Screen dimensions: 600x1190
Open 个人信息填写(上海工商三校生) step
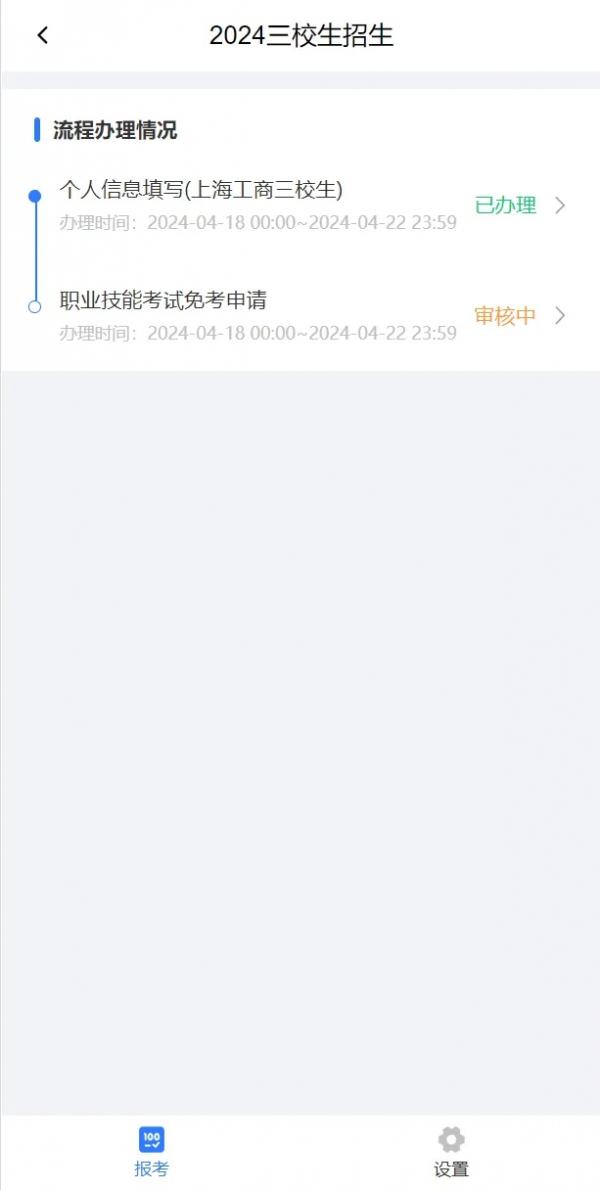(300, 206)
